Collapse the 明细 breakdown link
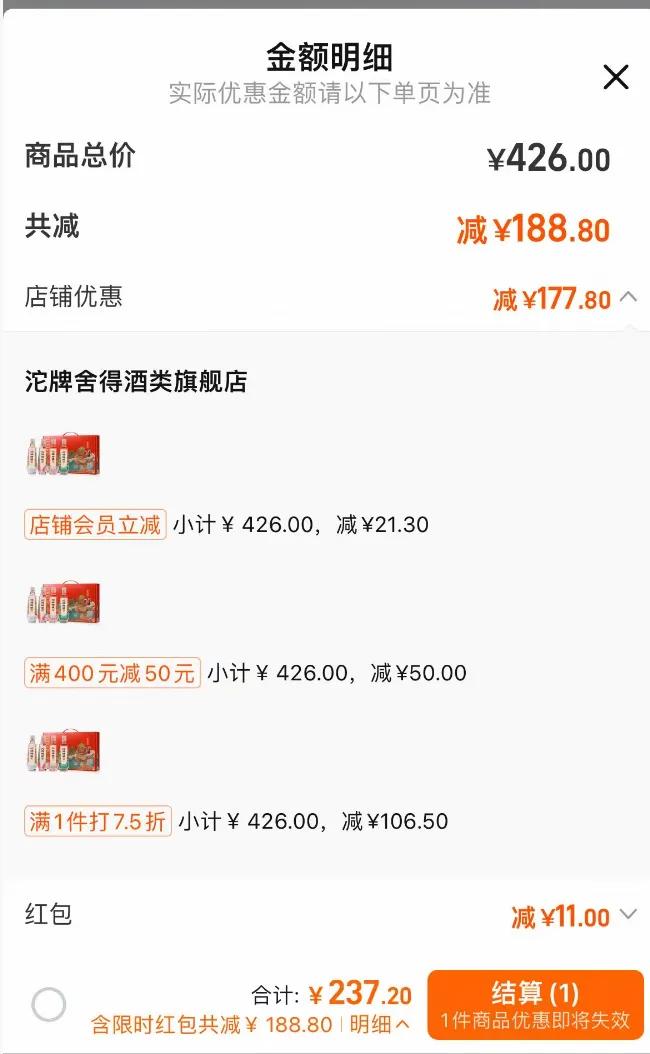650x1054 pixels. (380, 1025)
